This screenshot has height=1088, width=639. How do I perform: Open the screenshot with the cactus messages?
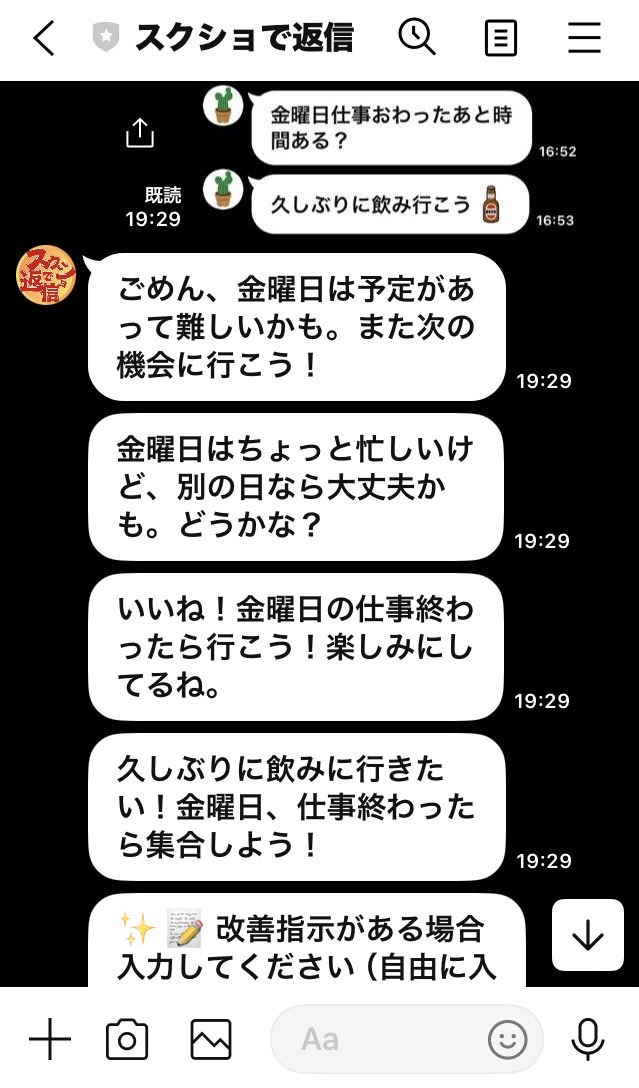tap(390, 160)
